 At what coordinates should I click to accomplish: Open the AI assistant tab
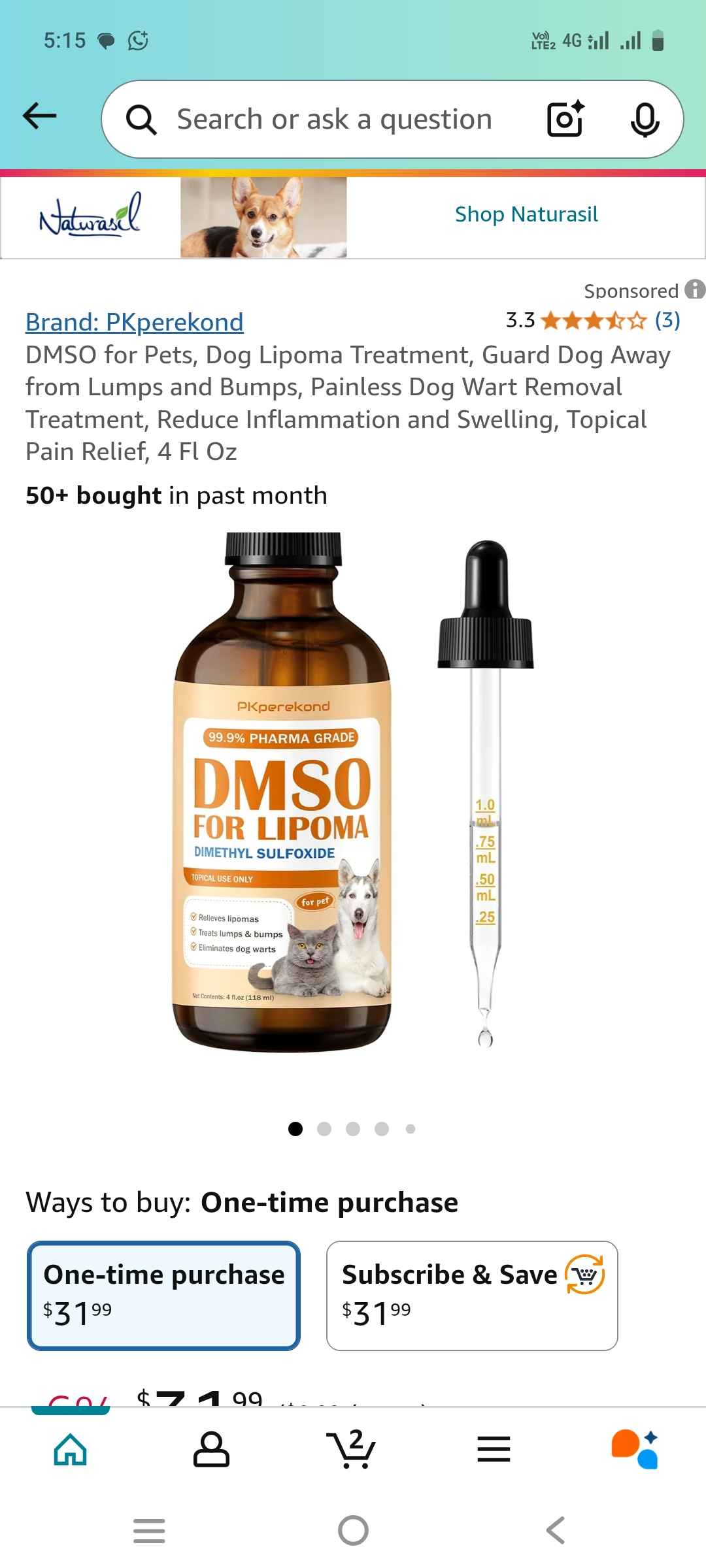click(x=634, y=1449)
